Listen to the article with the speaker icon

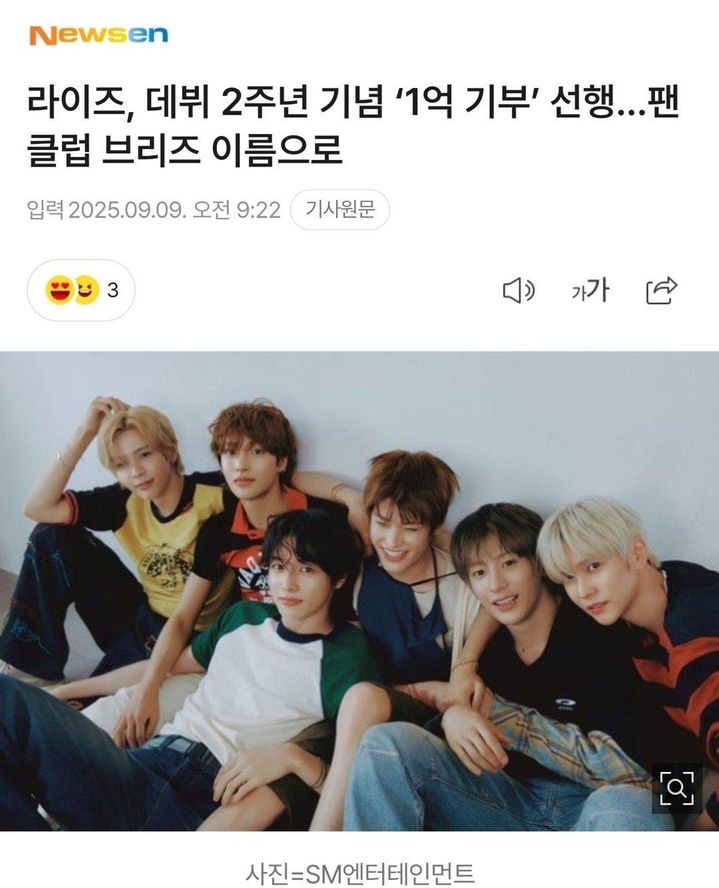[518, 291]
